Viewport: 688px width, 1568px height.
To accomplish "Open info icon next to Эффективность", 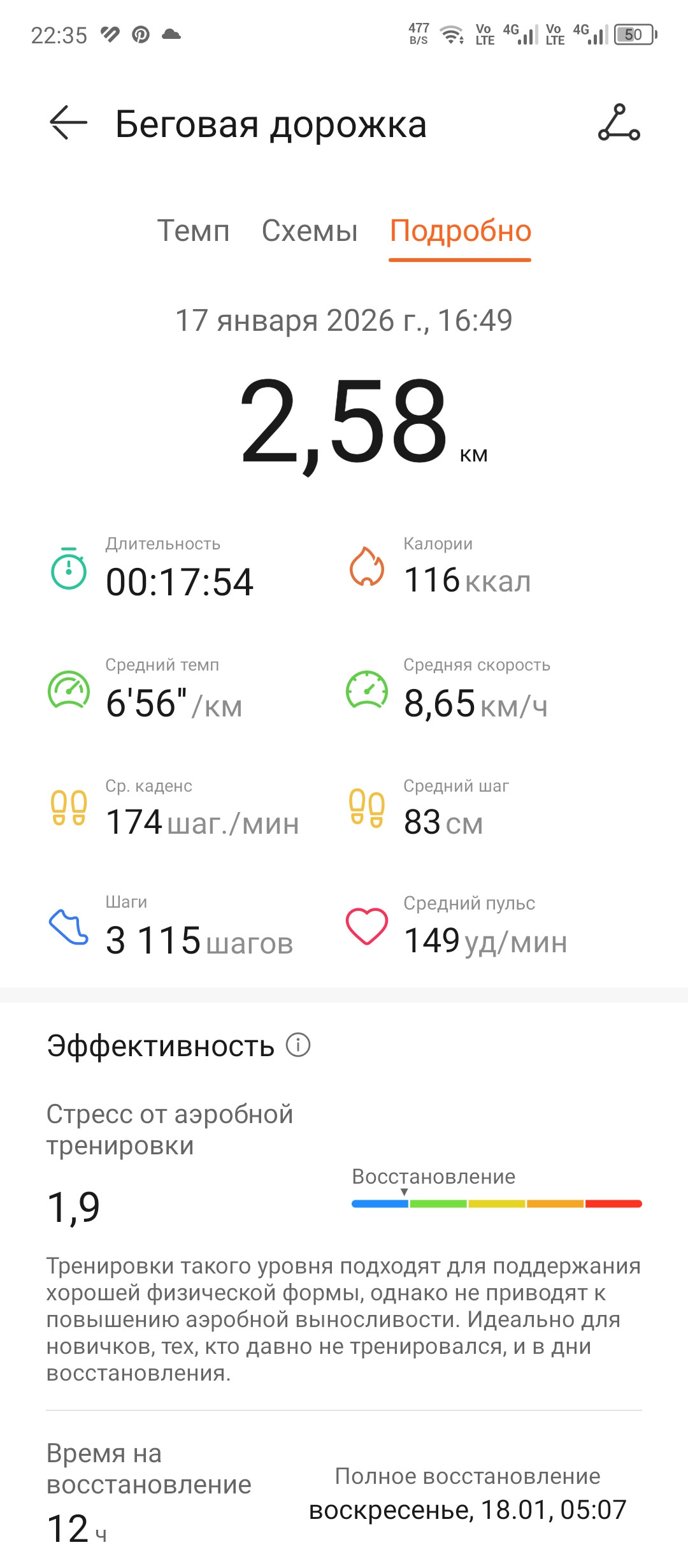I will (298, 1045).
